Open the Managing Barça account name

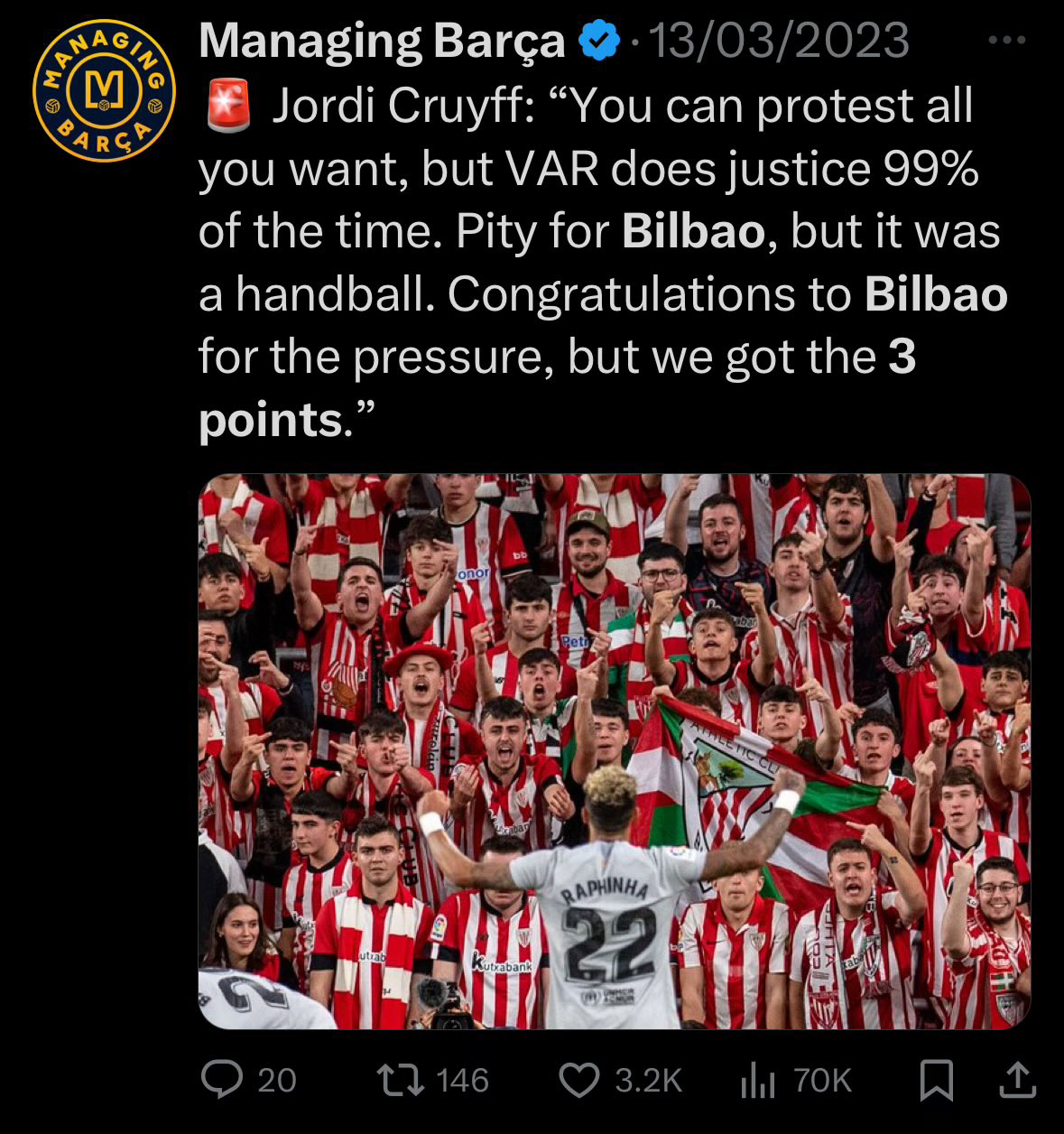point(381,41)
